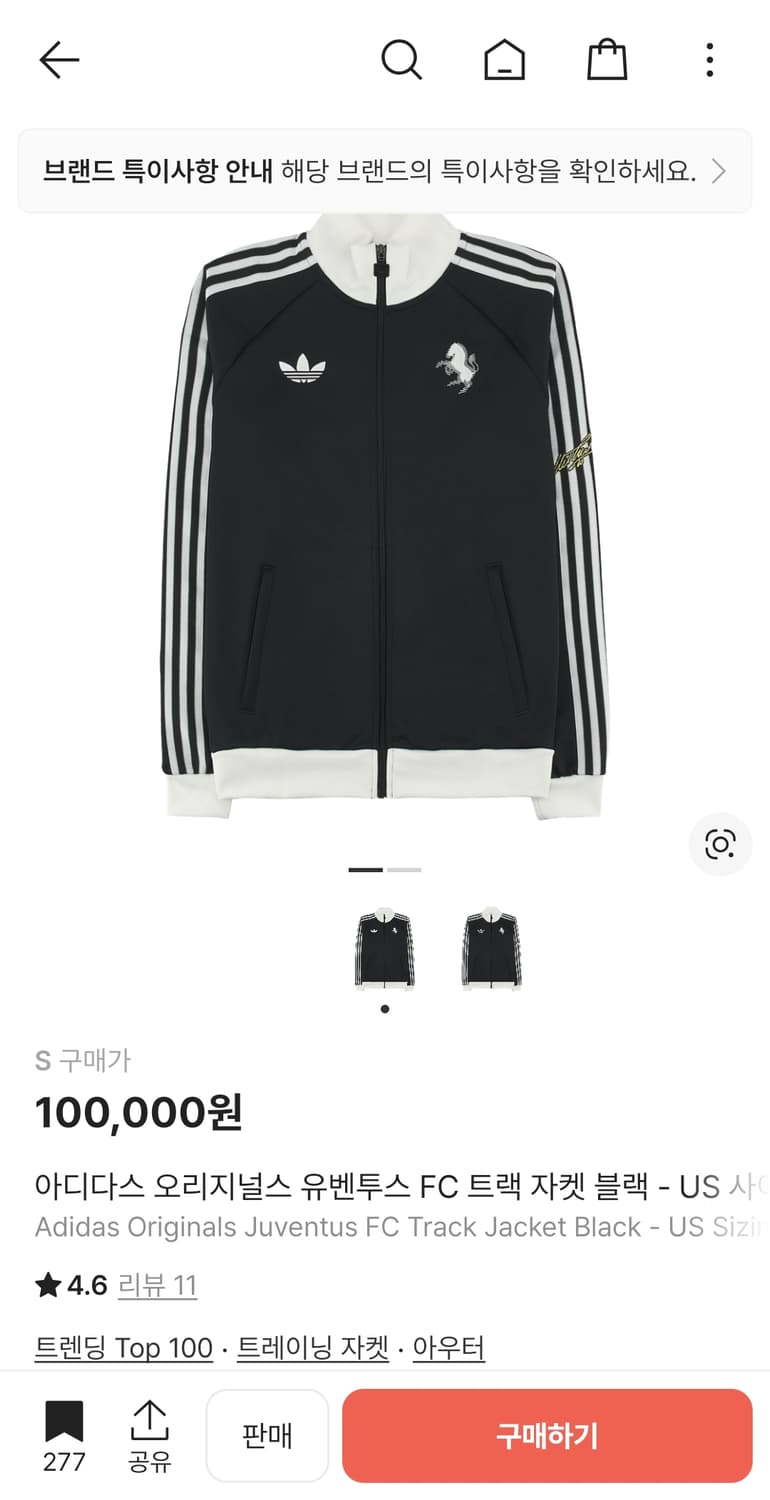Viewport: 770px width, 1500px height.
Task: Tap the 판매 sell button
Action: click(267, 1434)
